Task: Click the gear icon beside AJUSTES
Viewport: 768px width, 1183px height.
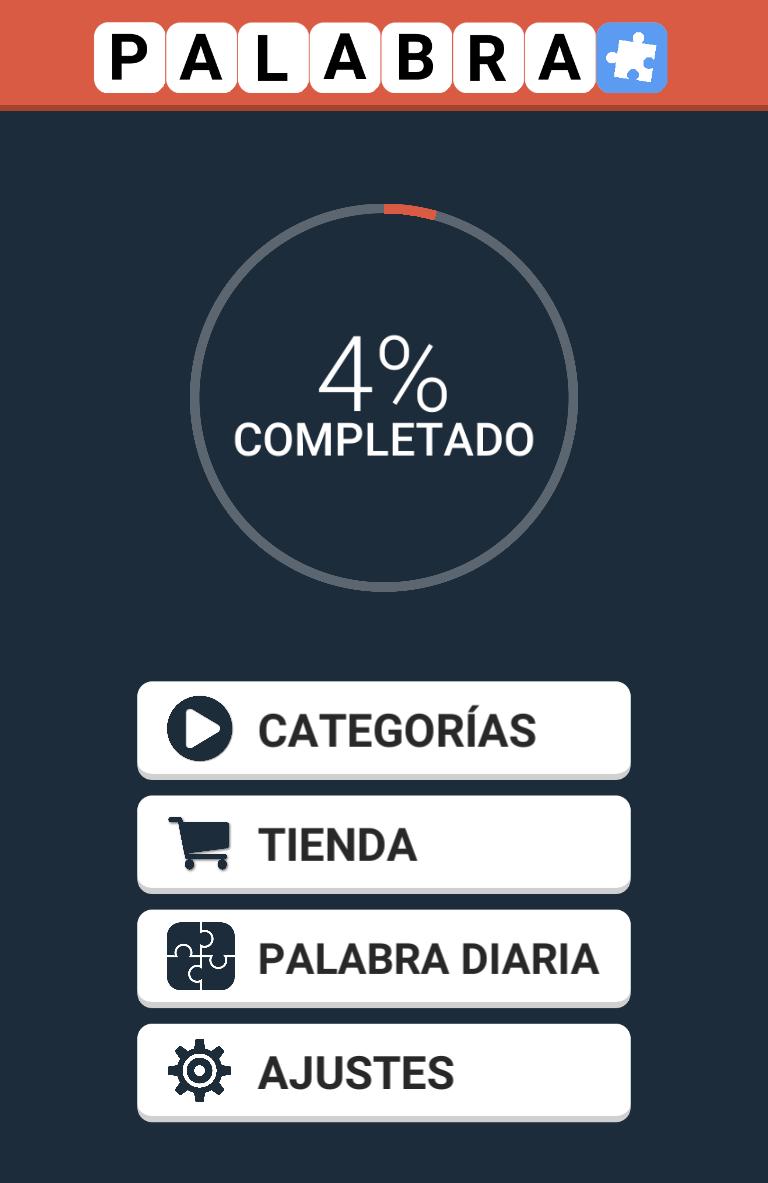Action: click(199, 1071)
